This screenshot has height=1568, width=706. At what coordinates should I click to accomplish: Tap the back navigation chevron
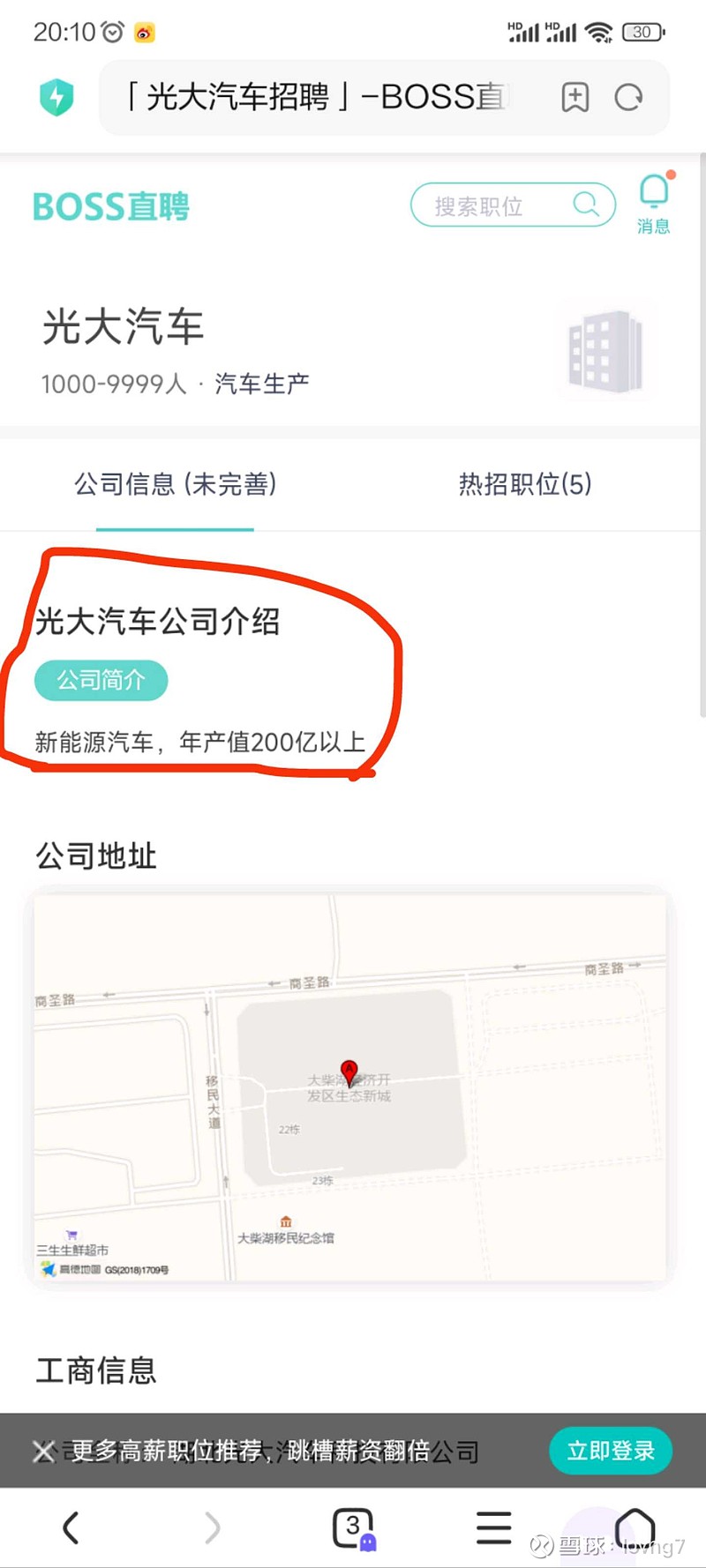[71, 1527]
